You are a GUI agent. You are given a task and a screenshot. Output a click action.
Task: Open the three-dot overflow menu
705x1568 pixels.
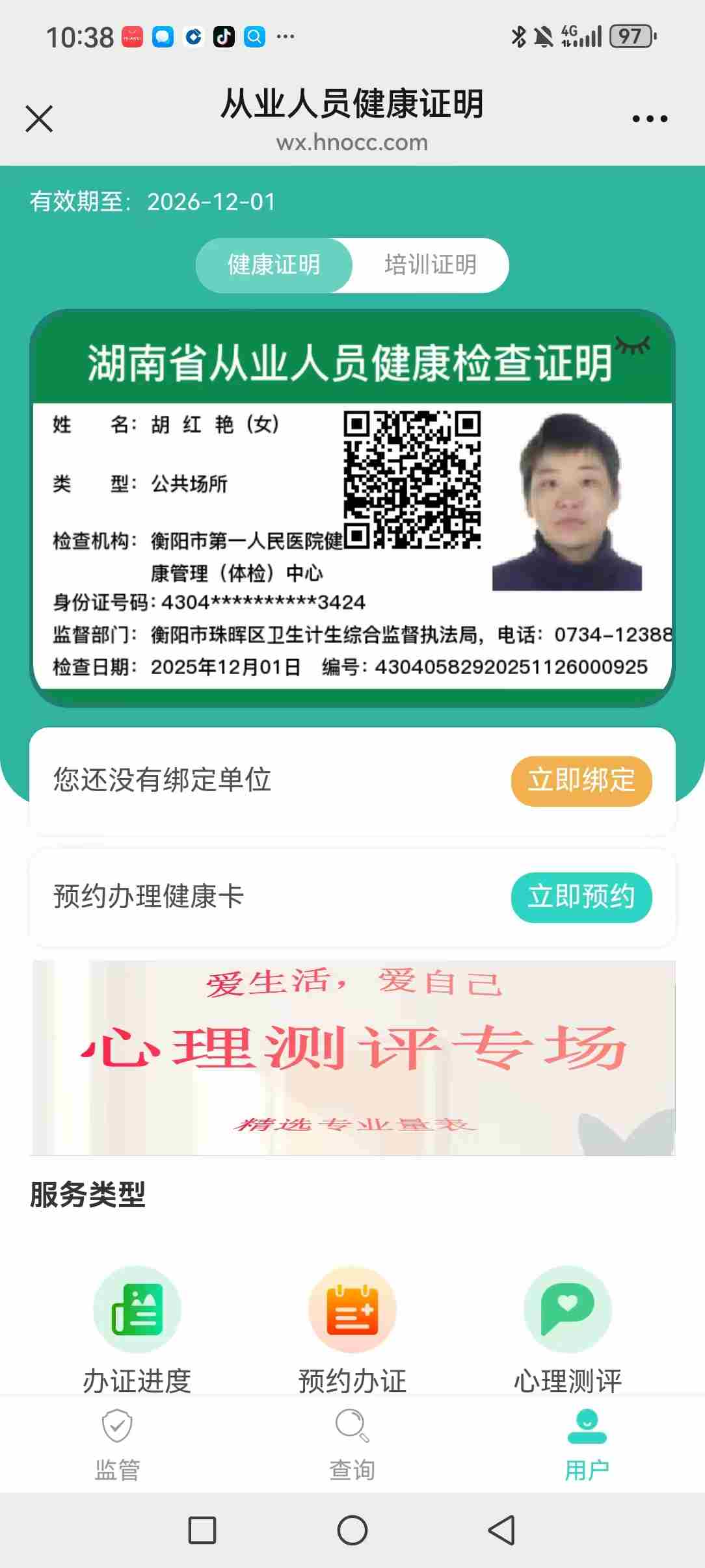(649, 119)
